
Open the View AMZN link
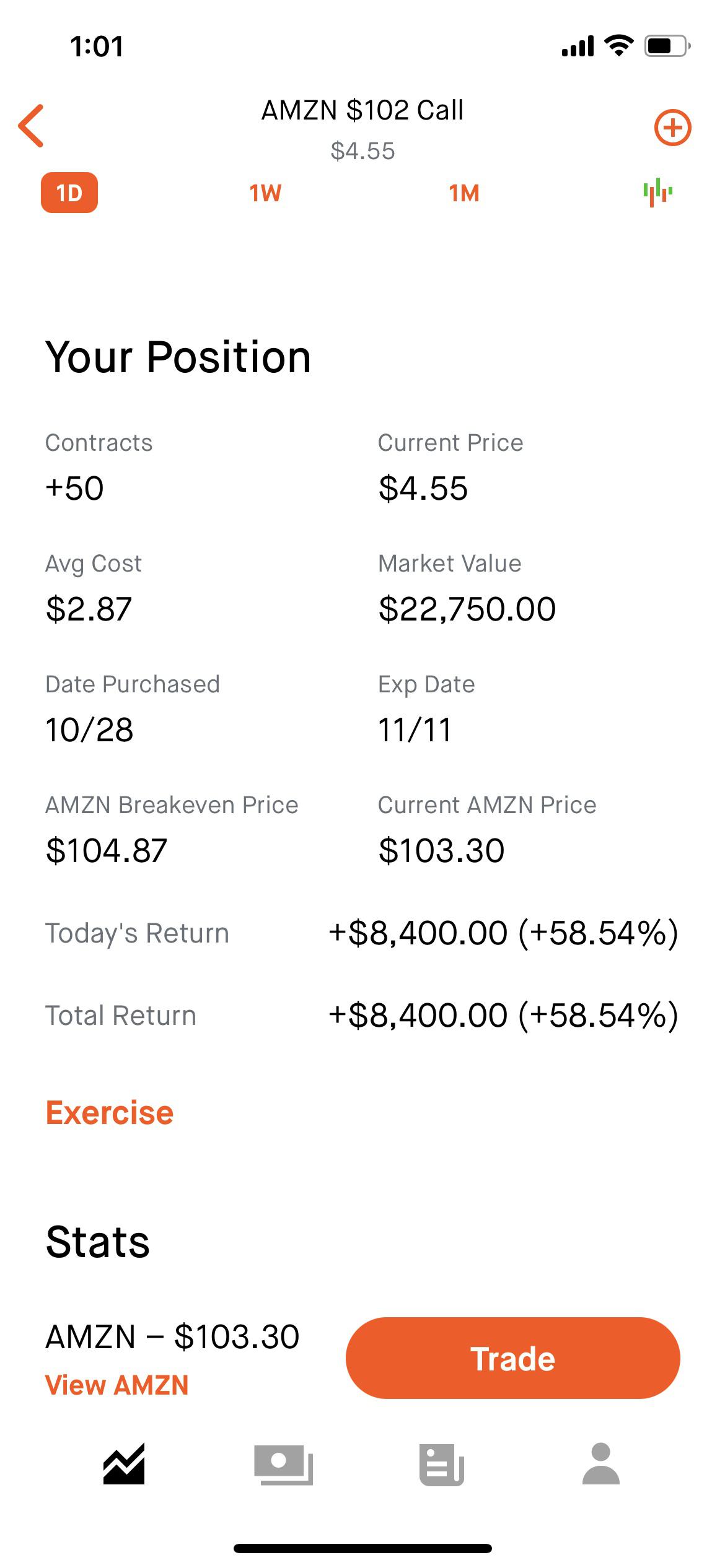pyautogui.click(x=117, y=1385)
